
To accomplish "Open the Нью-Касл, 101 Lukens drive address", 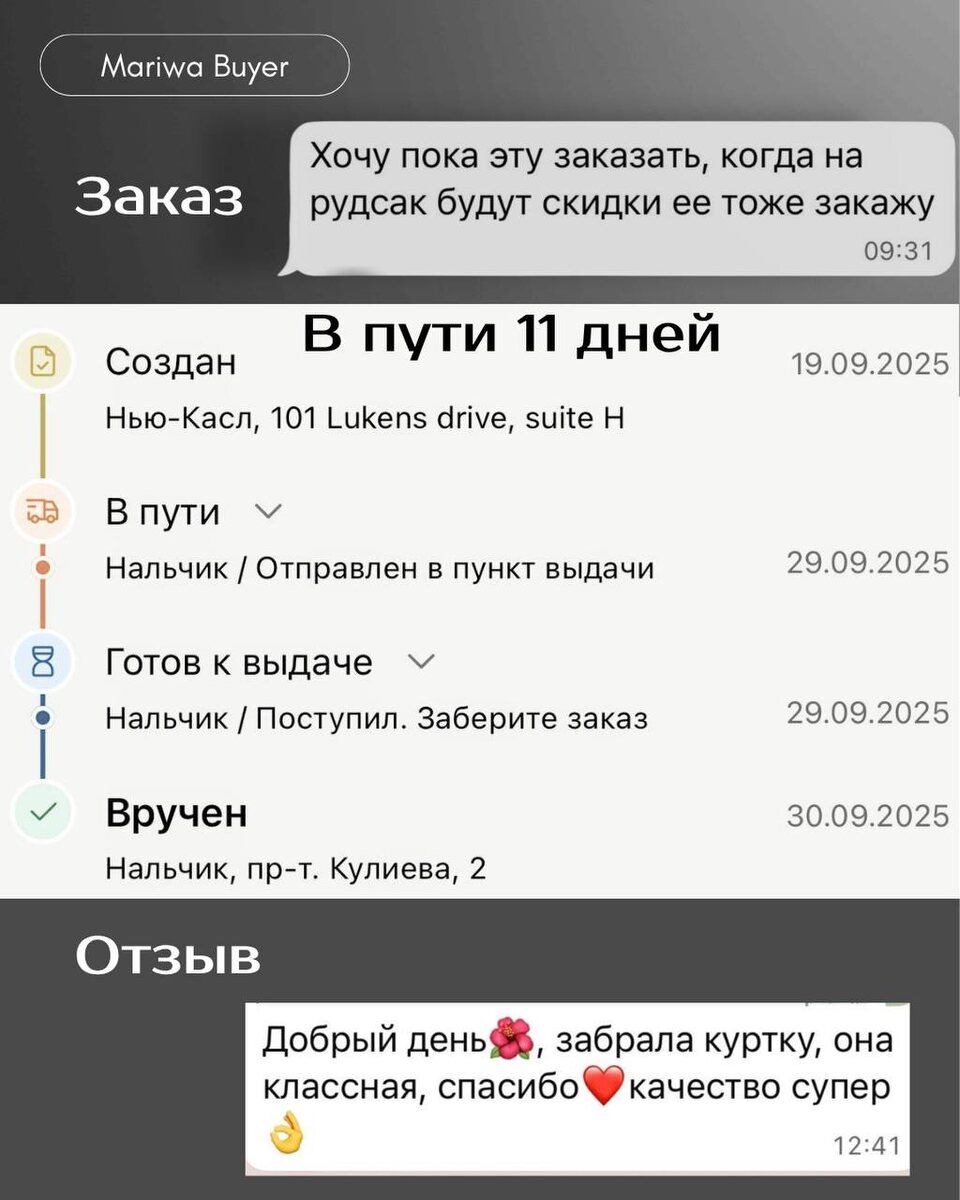I will pyautogui.click(x=365, y=418).
